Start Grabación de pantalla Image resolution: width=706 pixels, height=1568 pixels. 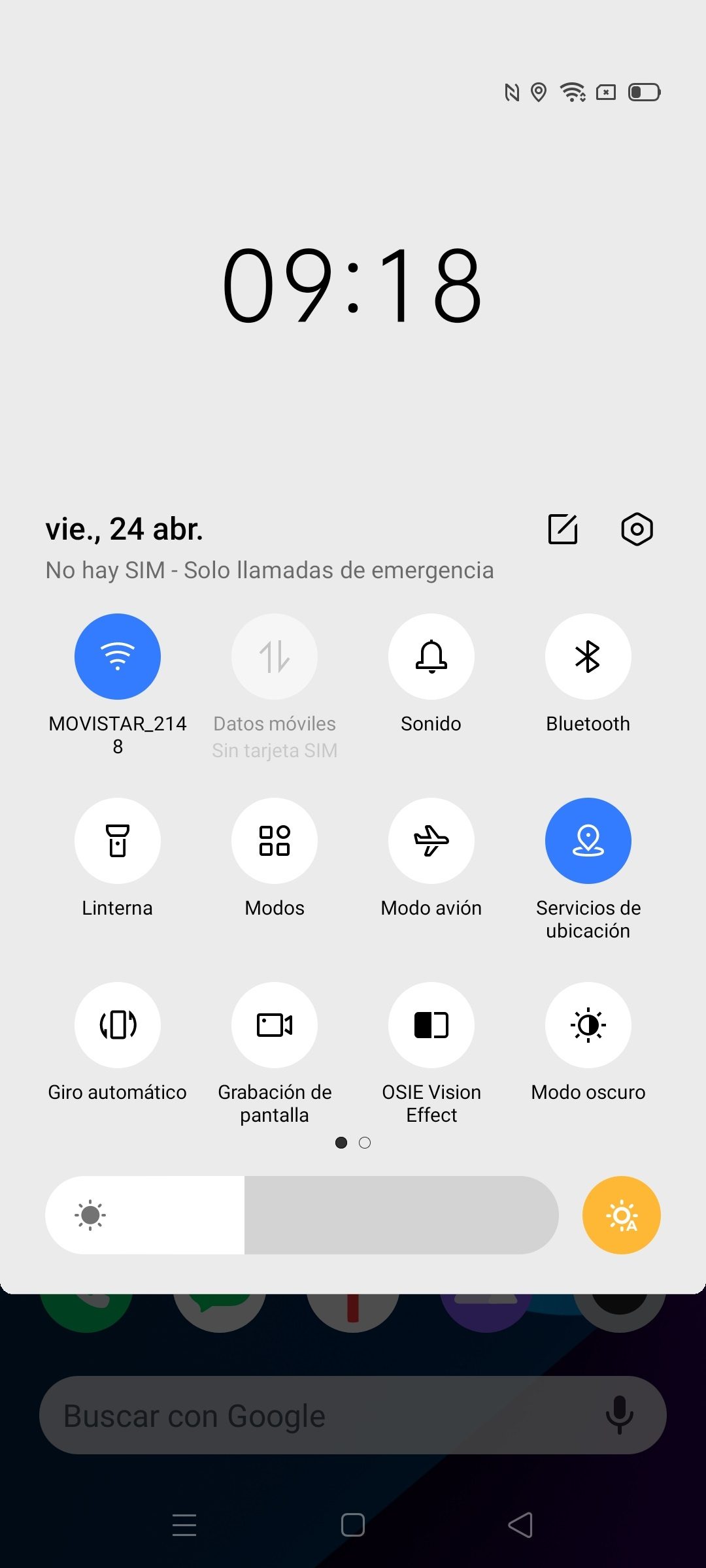pos(275,1025)
